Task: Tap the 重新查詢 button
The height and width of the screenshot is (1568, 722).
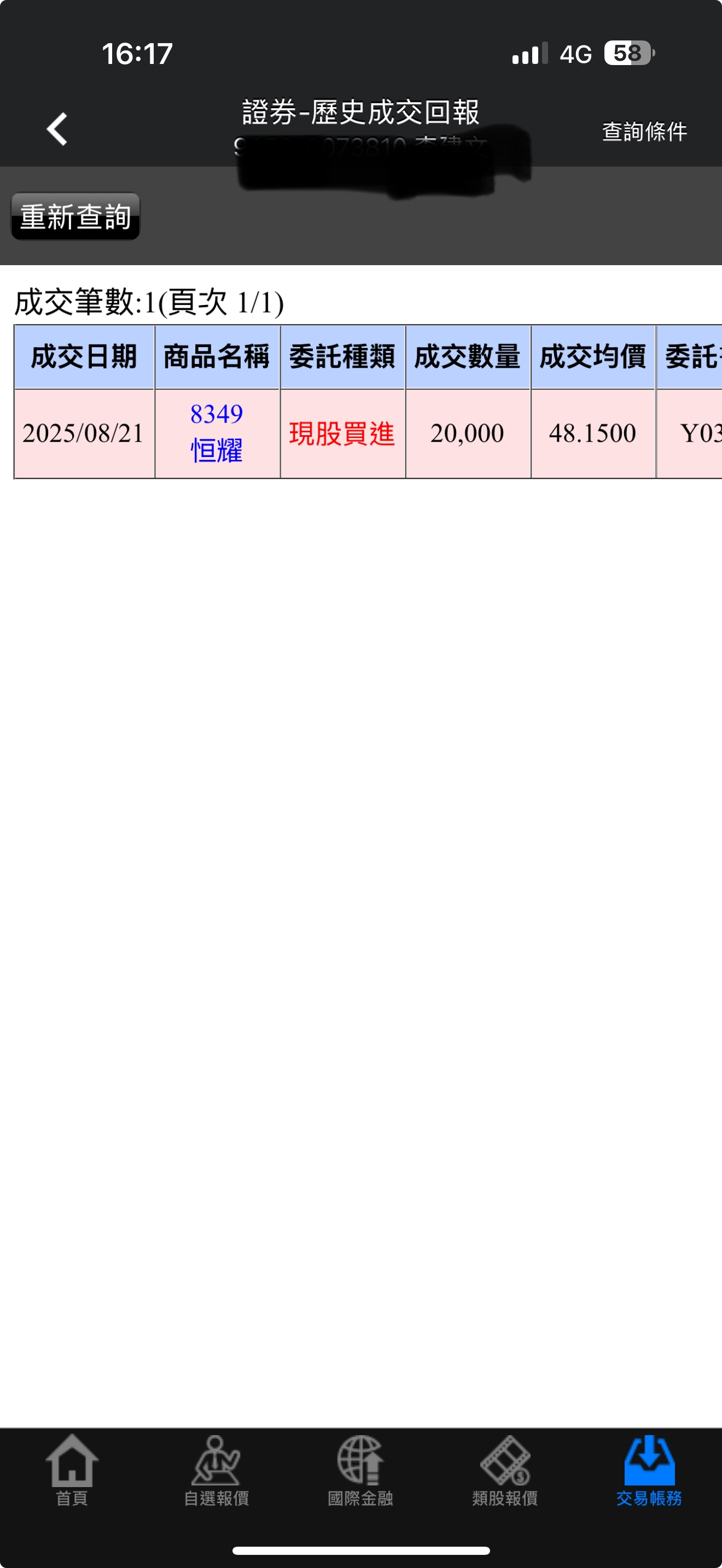Action: tap(75, 217)
